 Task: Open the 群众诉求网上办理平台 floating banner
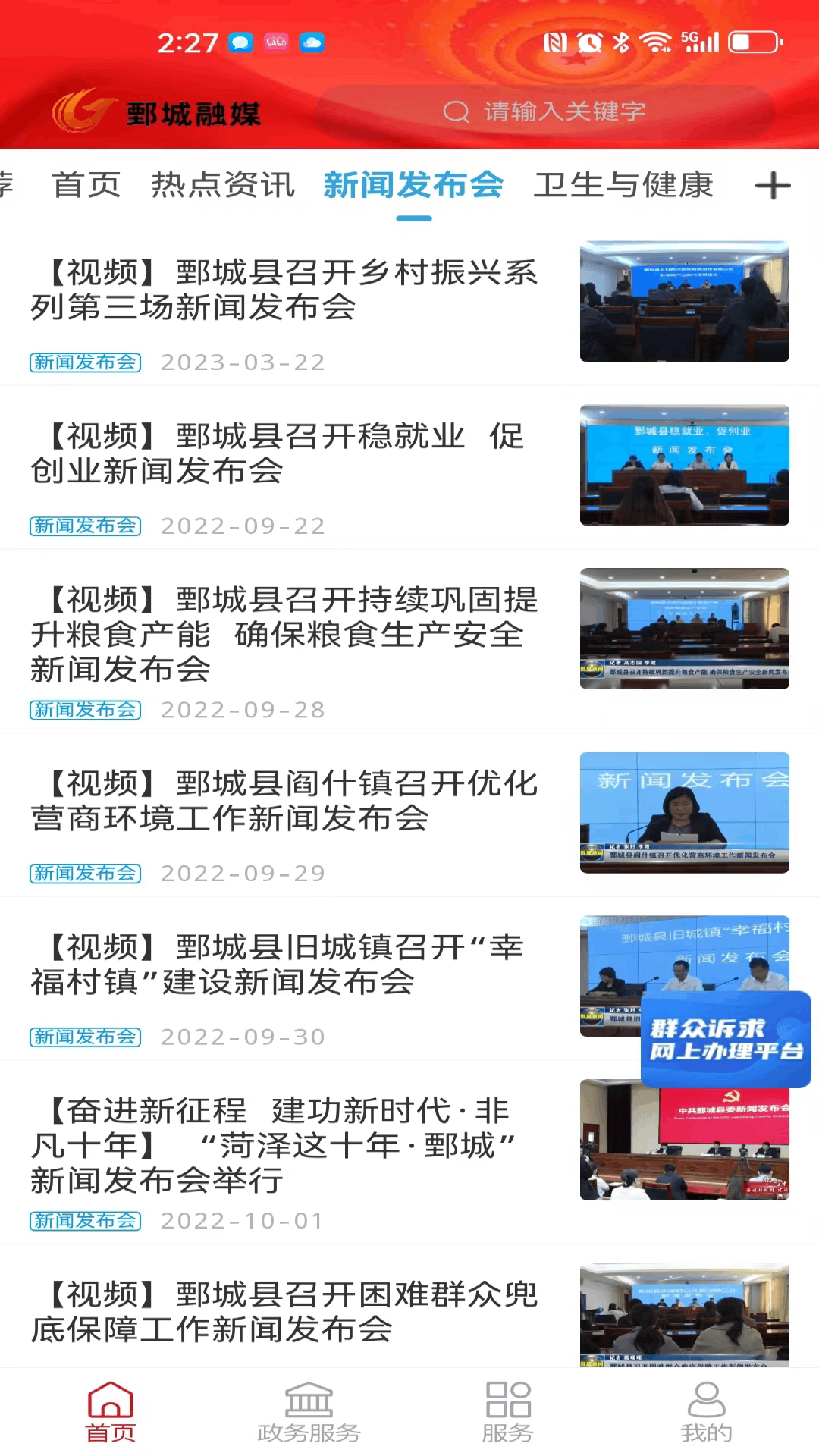(726, 1040)
